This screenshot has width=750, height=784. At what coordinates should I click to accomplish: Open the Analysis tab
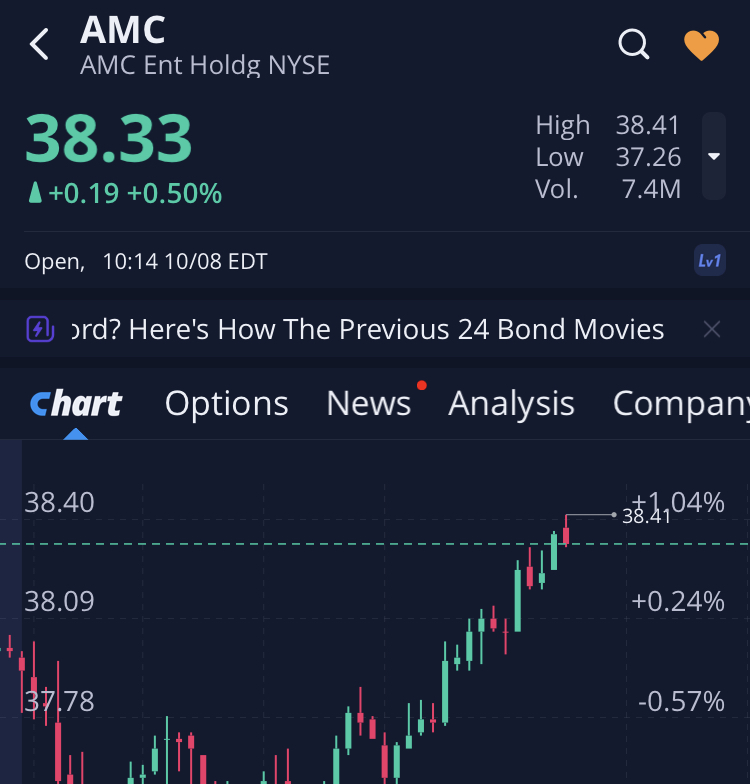point(511,403)
